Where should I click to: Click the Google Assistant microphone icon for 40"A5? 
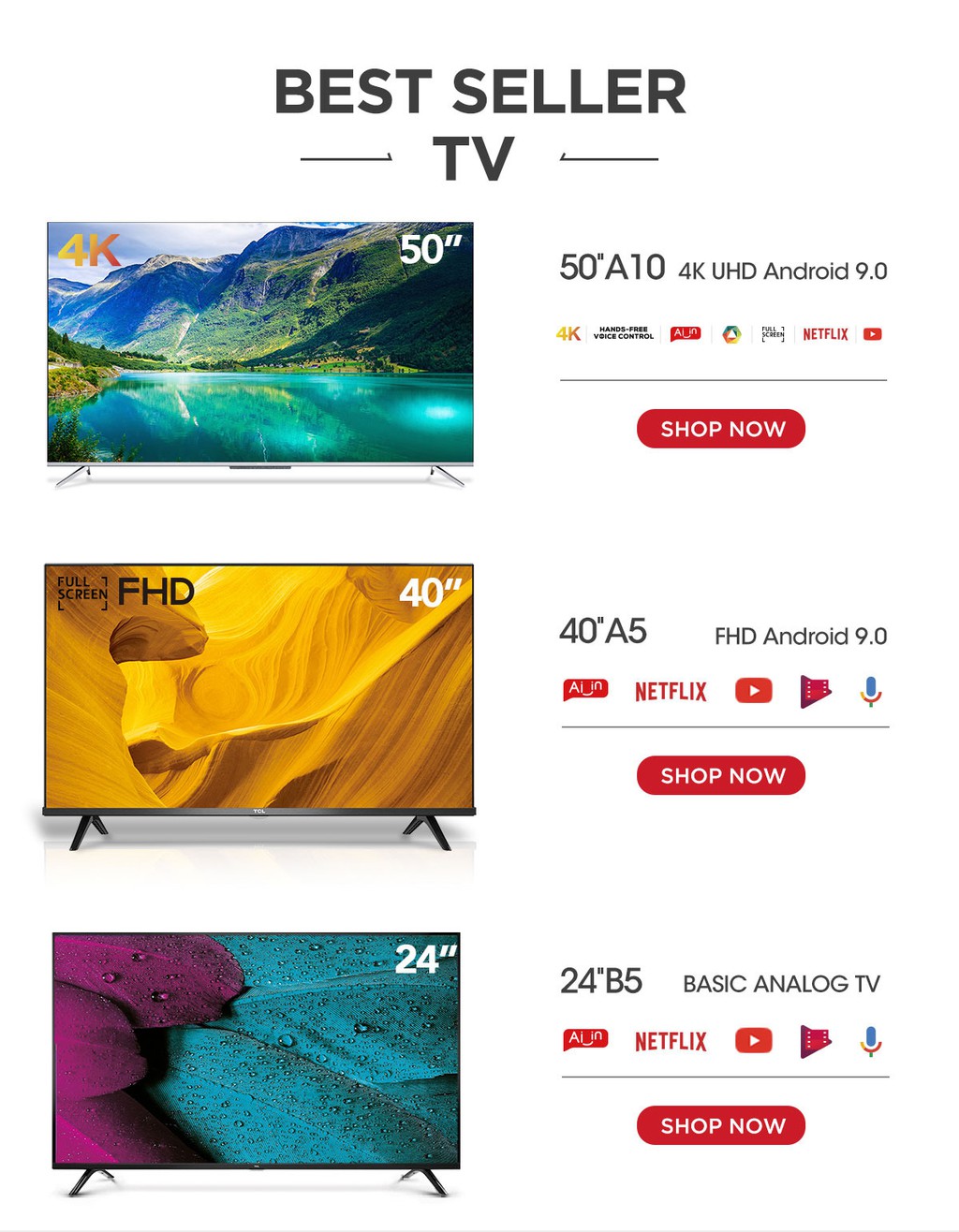point(871,690)
